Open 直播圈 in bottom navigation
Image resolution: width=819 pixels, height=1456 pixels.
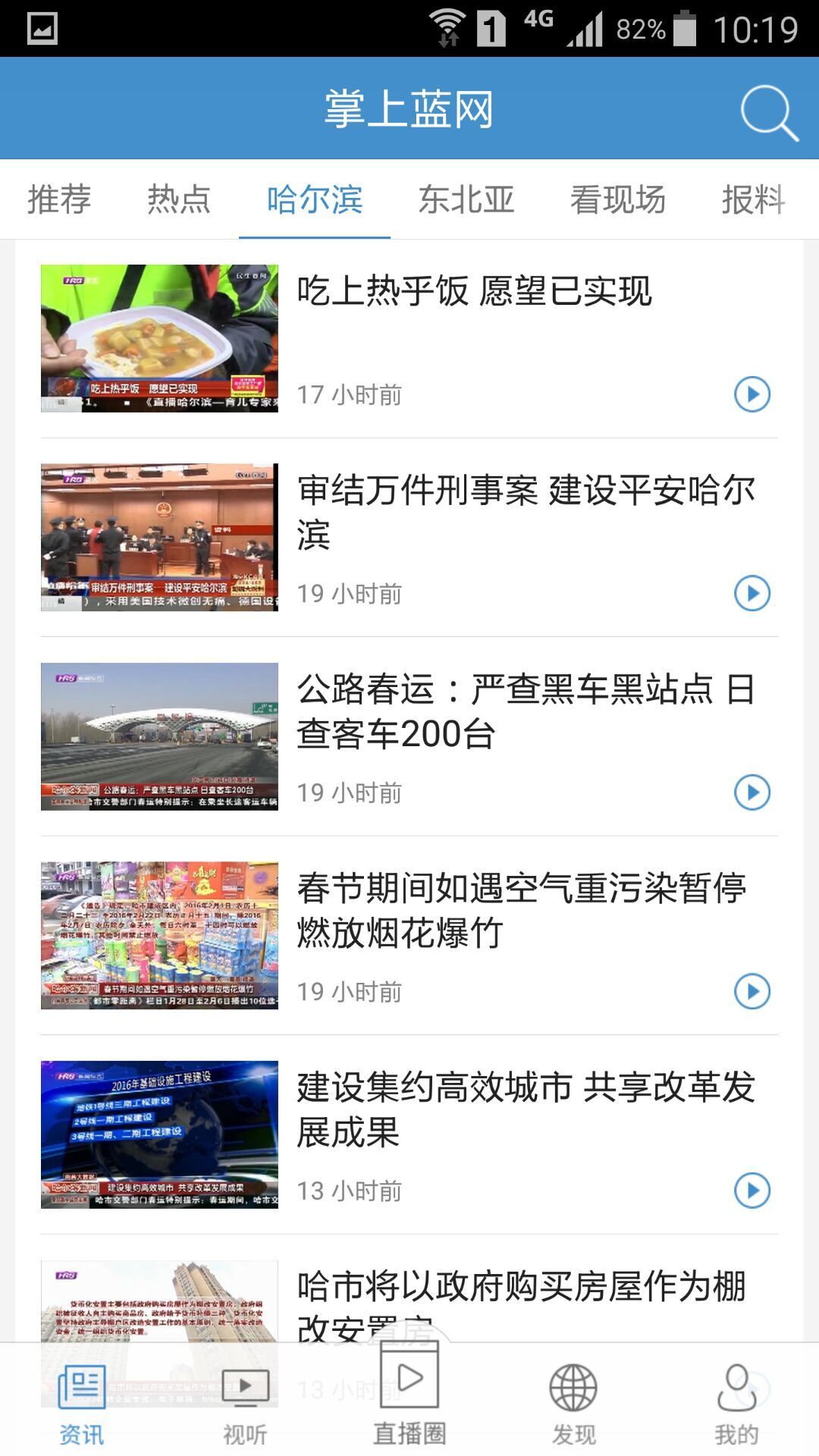pos(409,1395)
